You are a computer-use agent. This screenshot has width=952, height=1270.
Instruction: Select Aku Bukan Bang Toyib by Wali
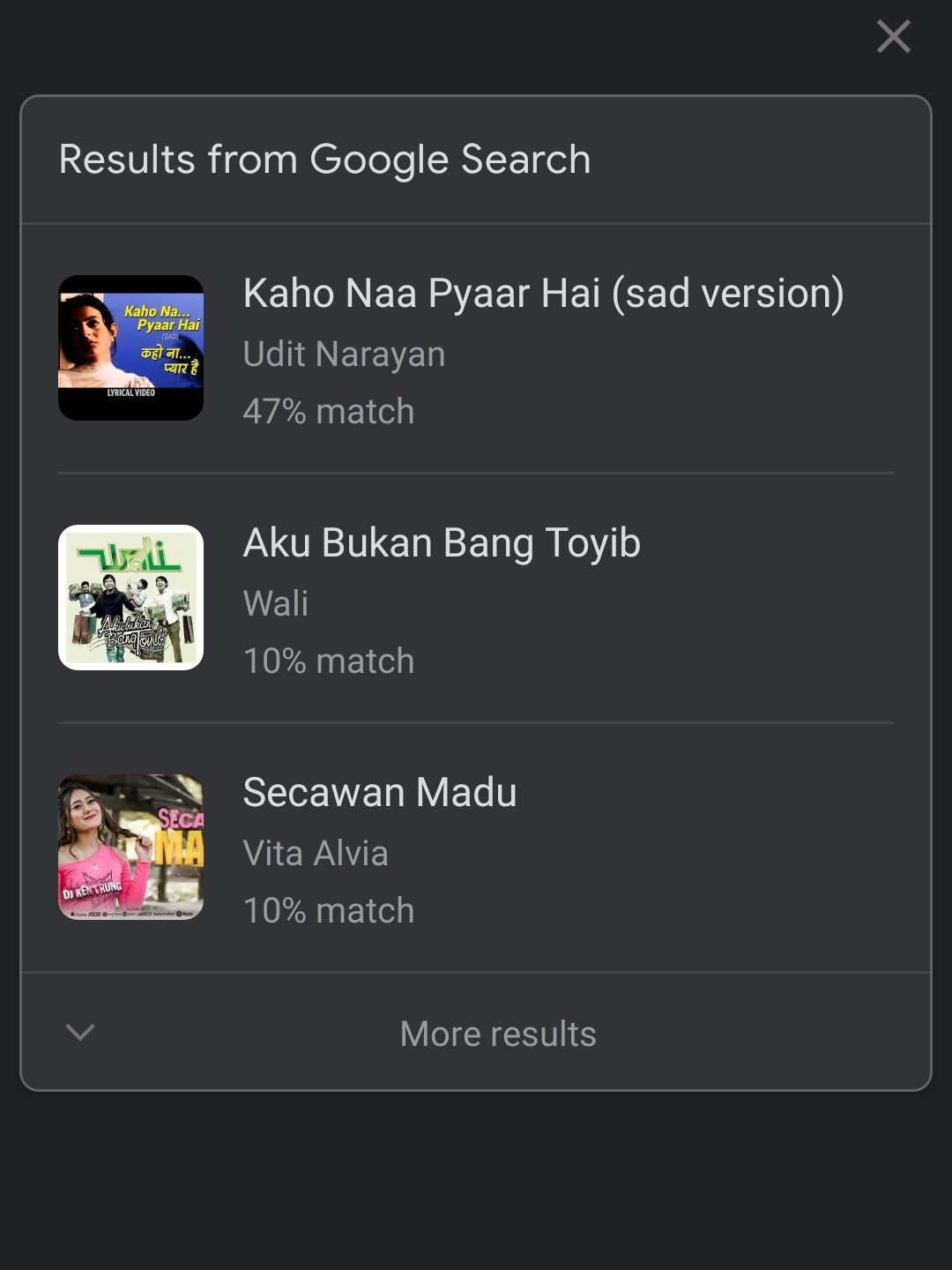476,598
